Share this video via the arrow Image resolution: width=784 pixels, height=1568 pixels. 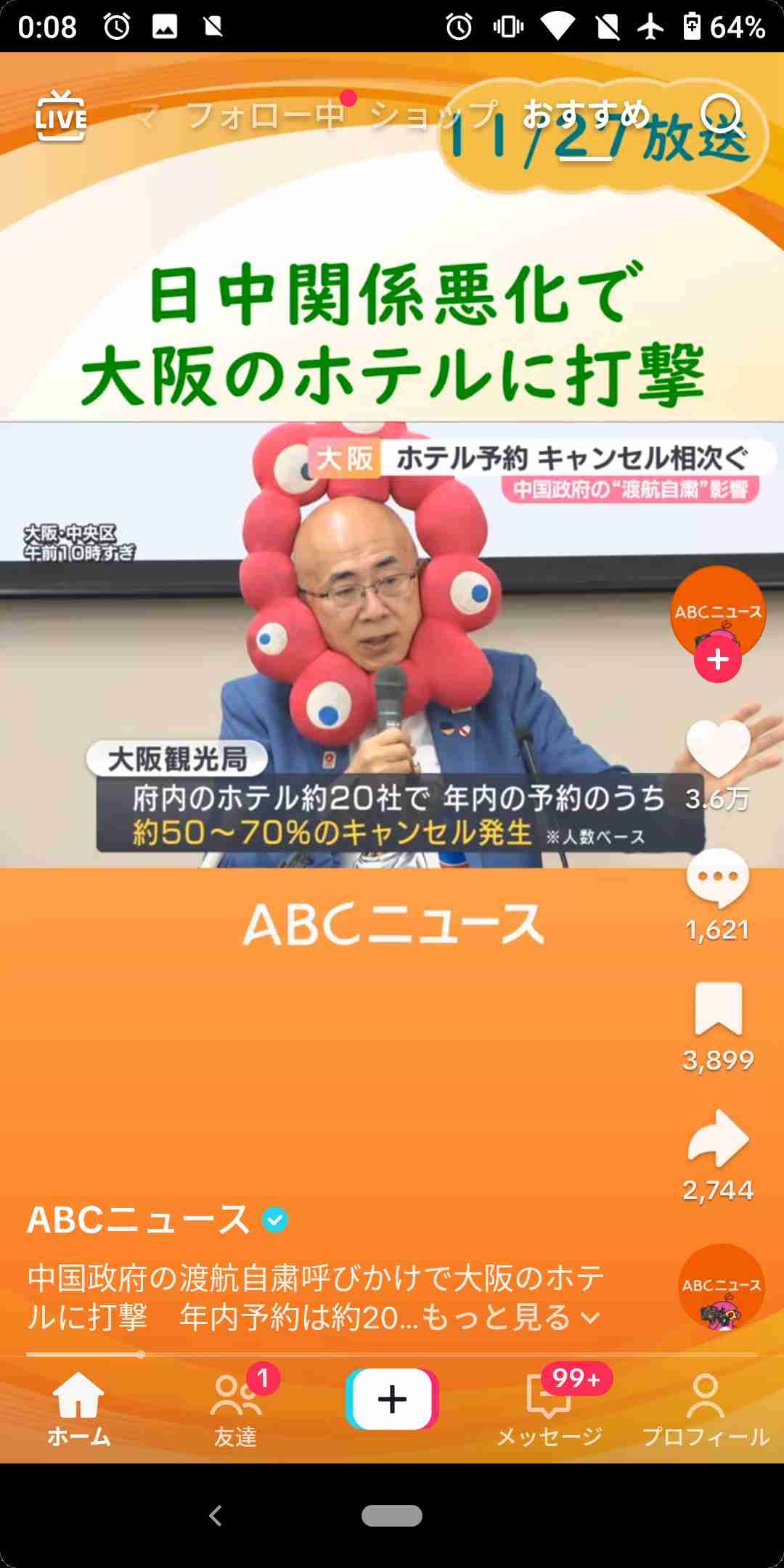tap(718, 1139)
